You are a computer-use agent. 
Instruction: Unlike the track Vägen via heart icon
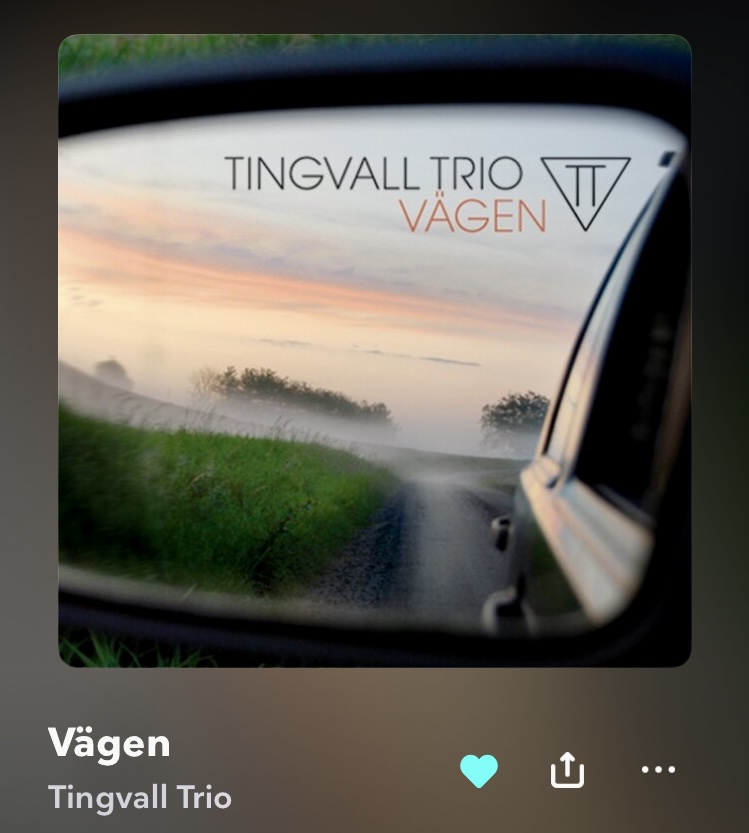point(479,771)
